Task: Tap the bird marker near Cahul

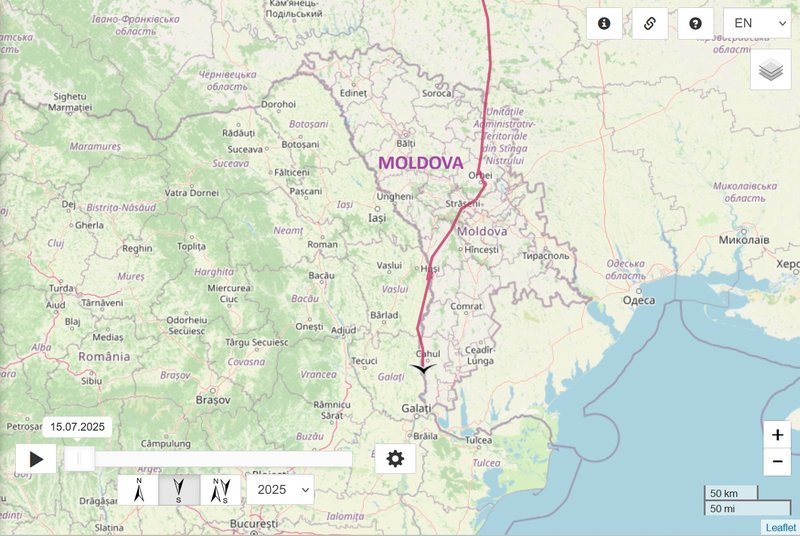Action: [423, 369]
